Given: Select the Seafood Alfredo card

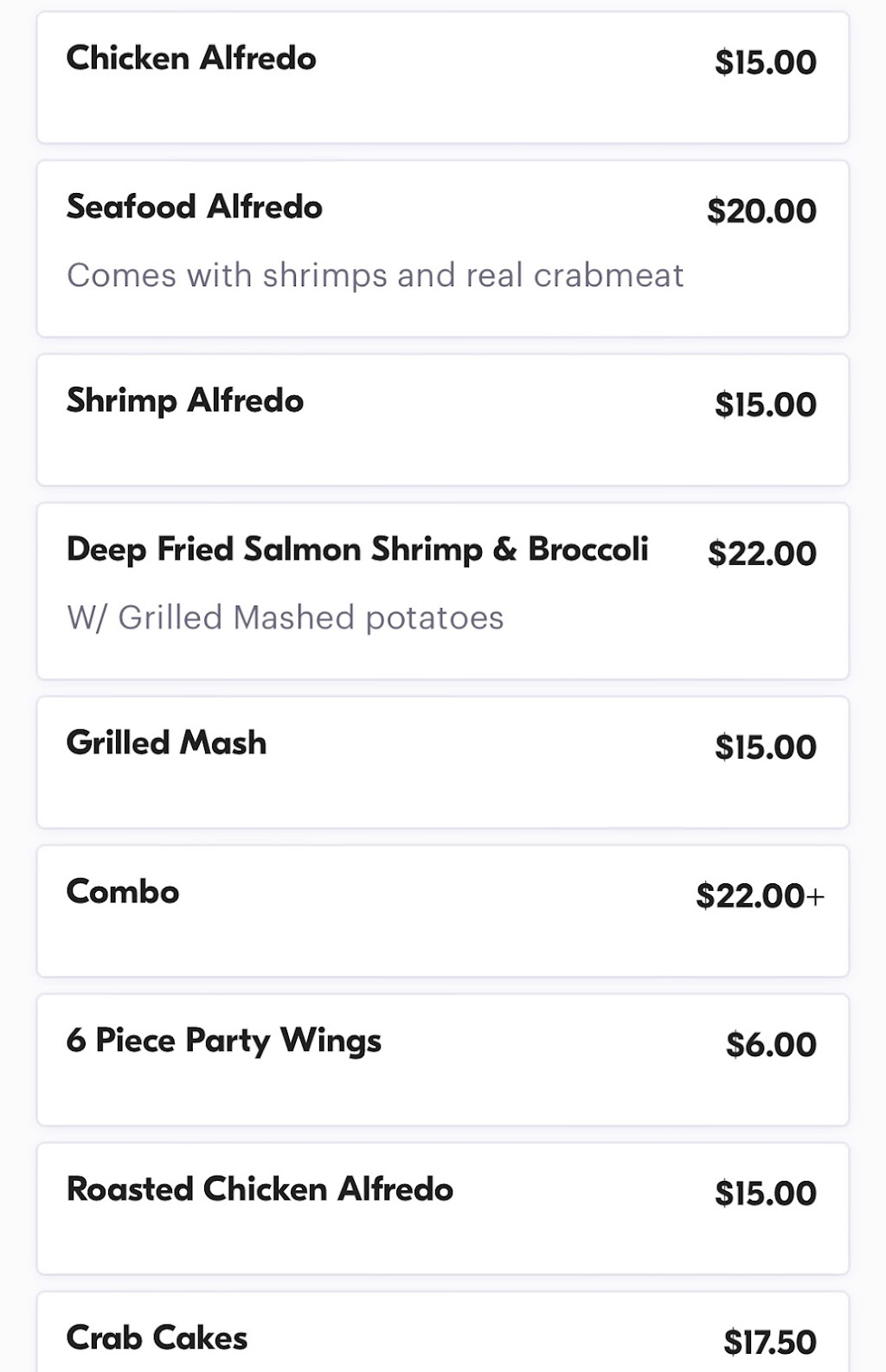Looking at the screenshot, I should [441, 248].
